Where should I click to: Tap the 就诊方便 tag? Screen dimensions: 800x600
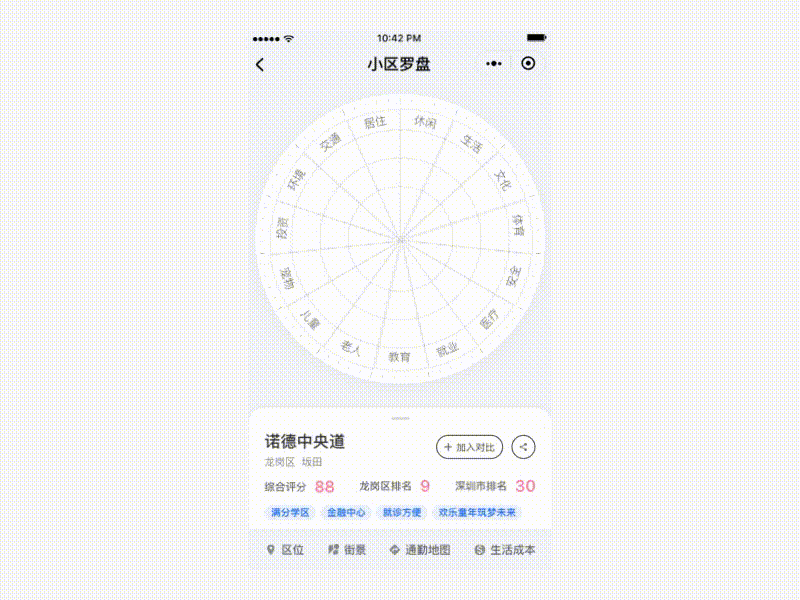[401, 512]
